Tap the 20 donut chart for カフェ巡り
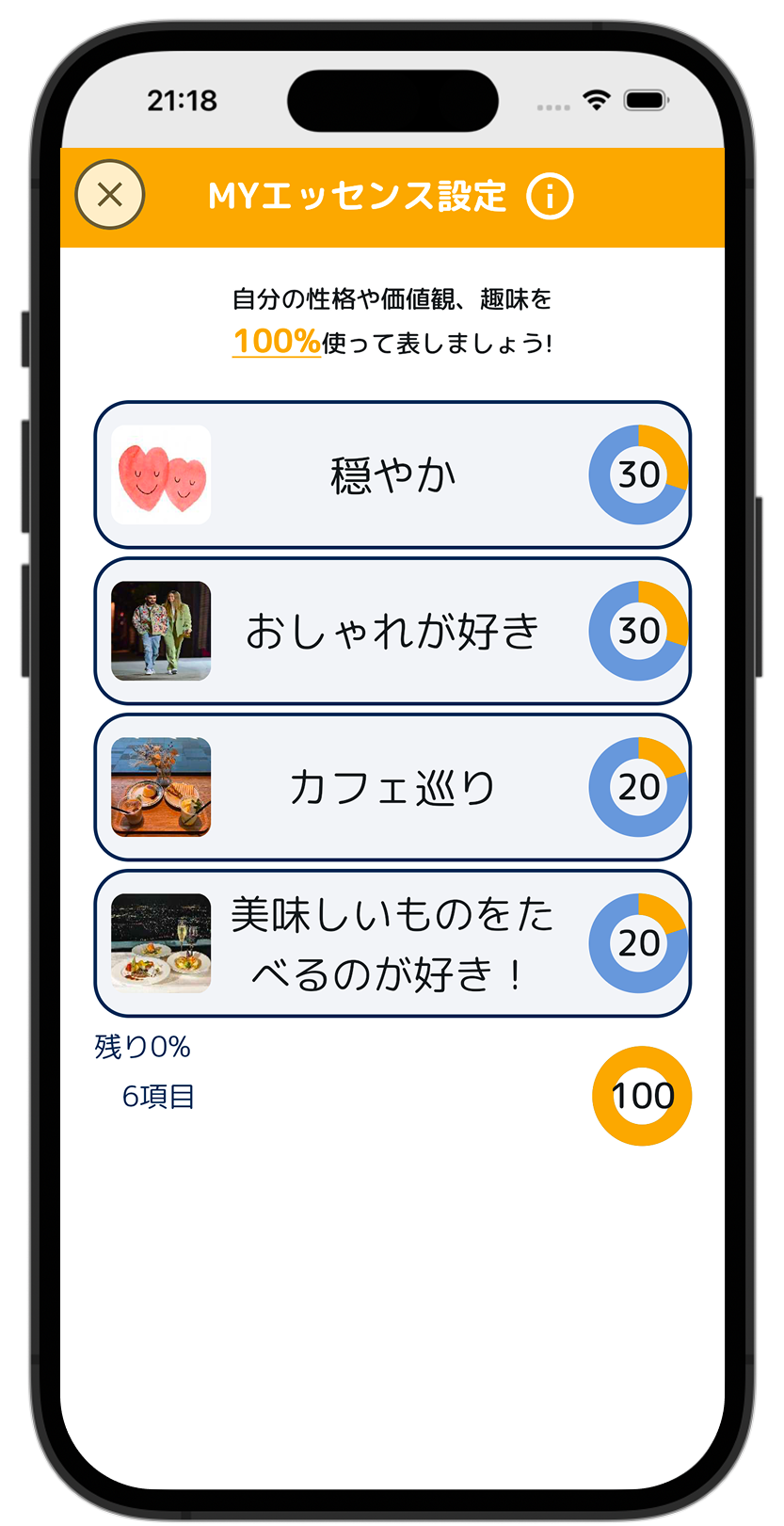This screenshot has height=1526, width=784. [638, 787]
